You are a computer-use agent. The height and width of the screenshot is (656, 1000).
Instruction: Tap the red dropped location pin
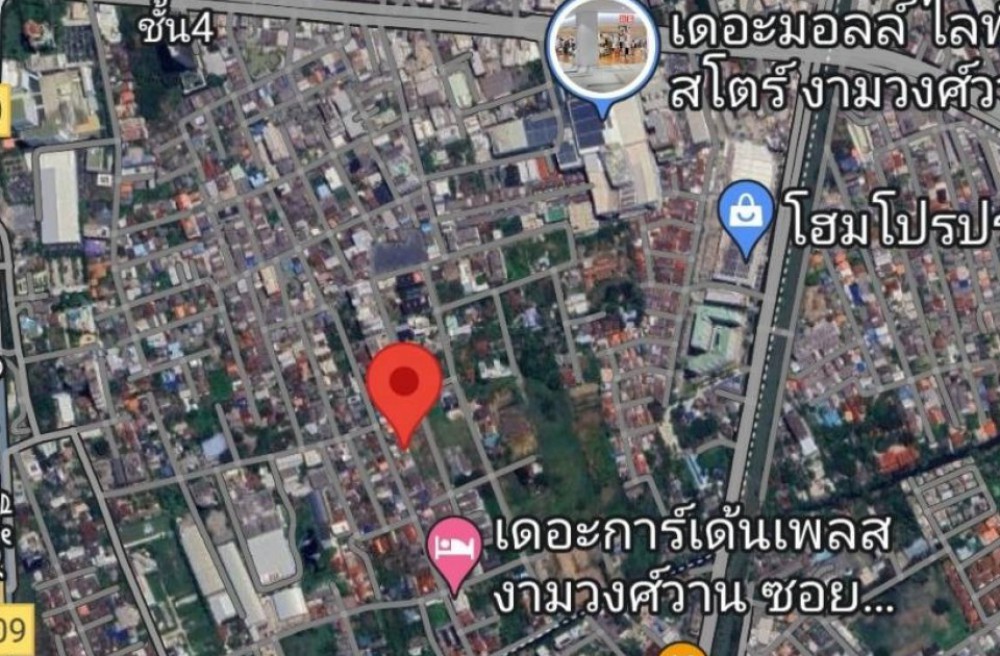(x=404, y=385)
